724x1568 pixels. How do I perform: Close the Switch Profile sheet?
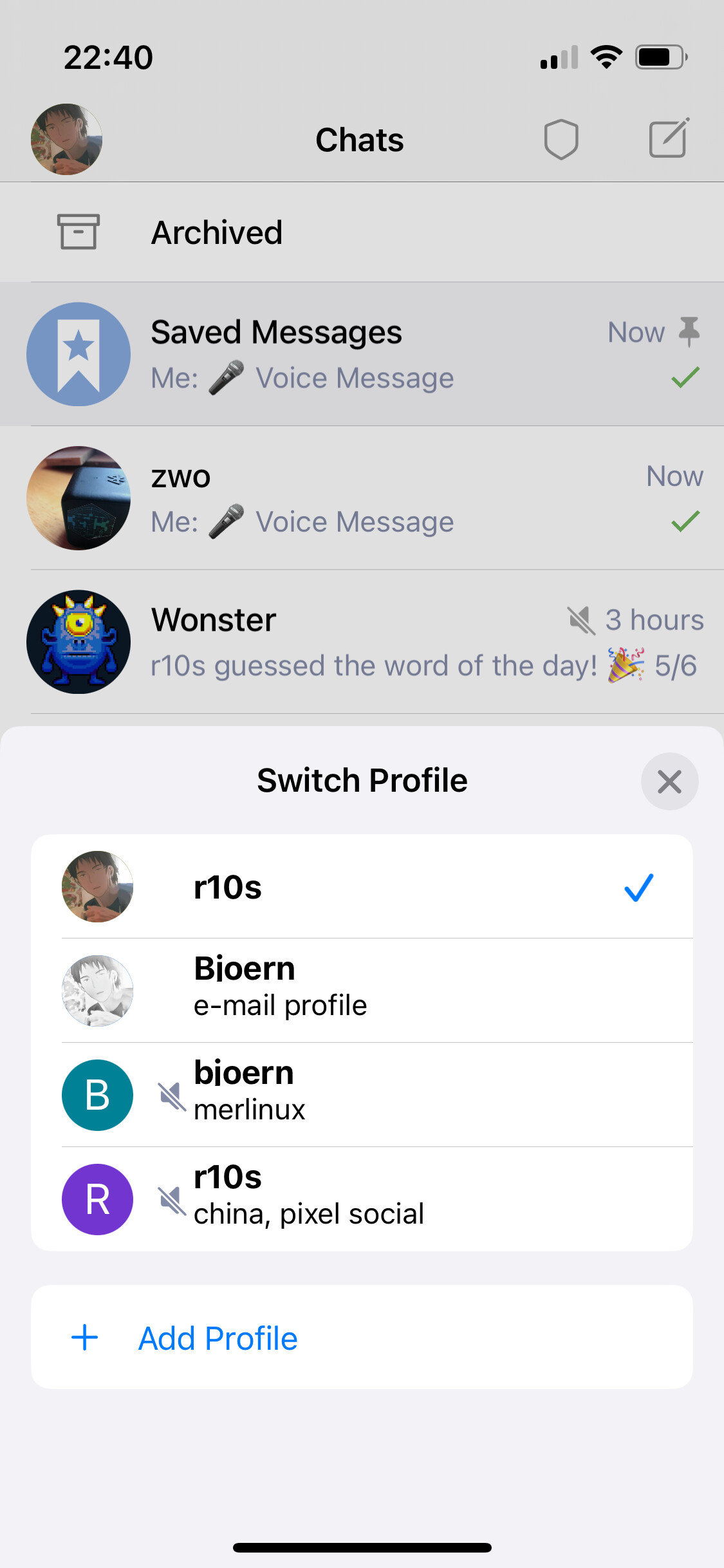(669, 781)
